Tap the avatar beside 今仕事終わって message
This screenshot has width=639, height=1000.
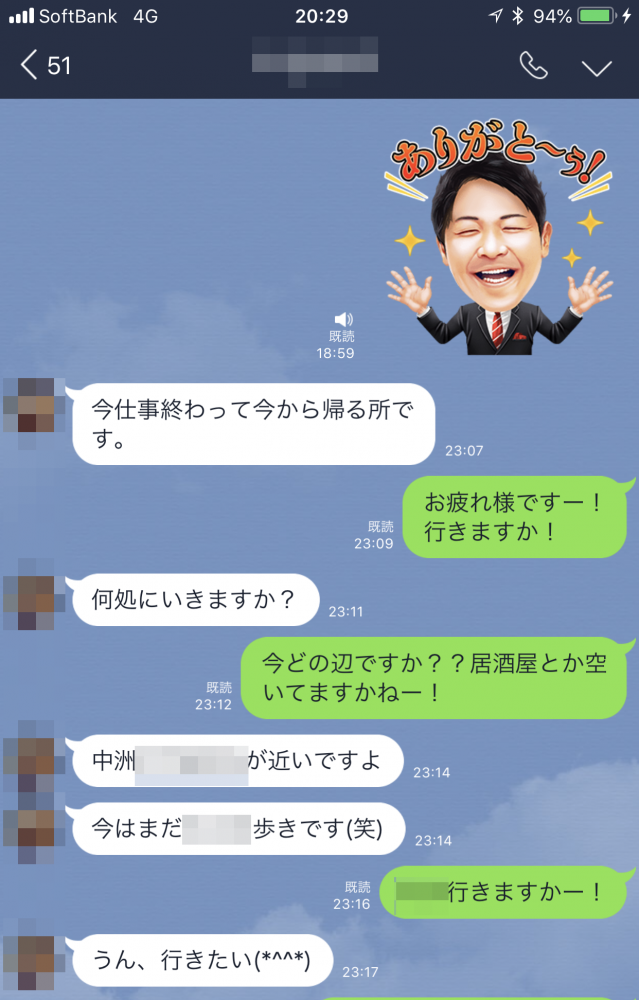point(33,406)
